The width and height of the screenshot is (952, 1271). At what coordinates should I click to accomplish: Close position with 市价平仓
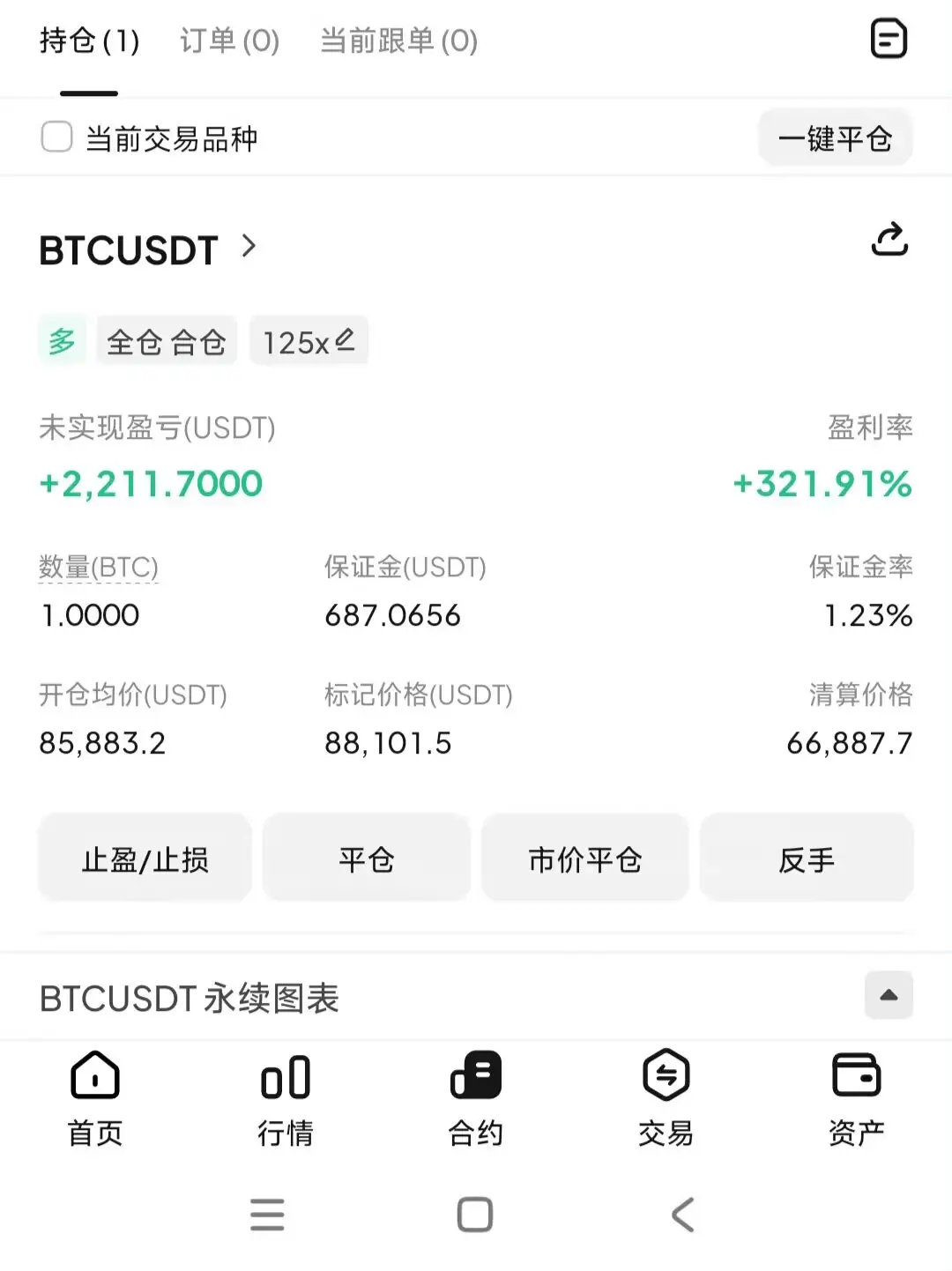[x=585, y=858]
